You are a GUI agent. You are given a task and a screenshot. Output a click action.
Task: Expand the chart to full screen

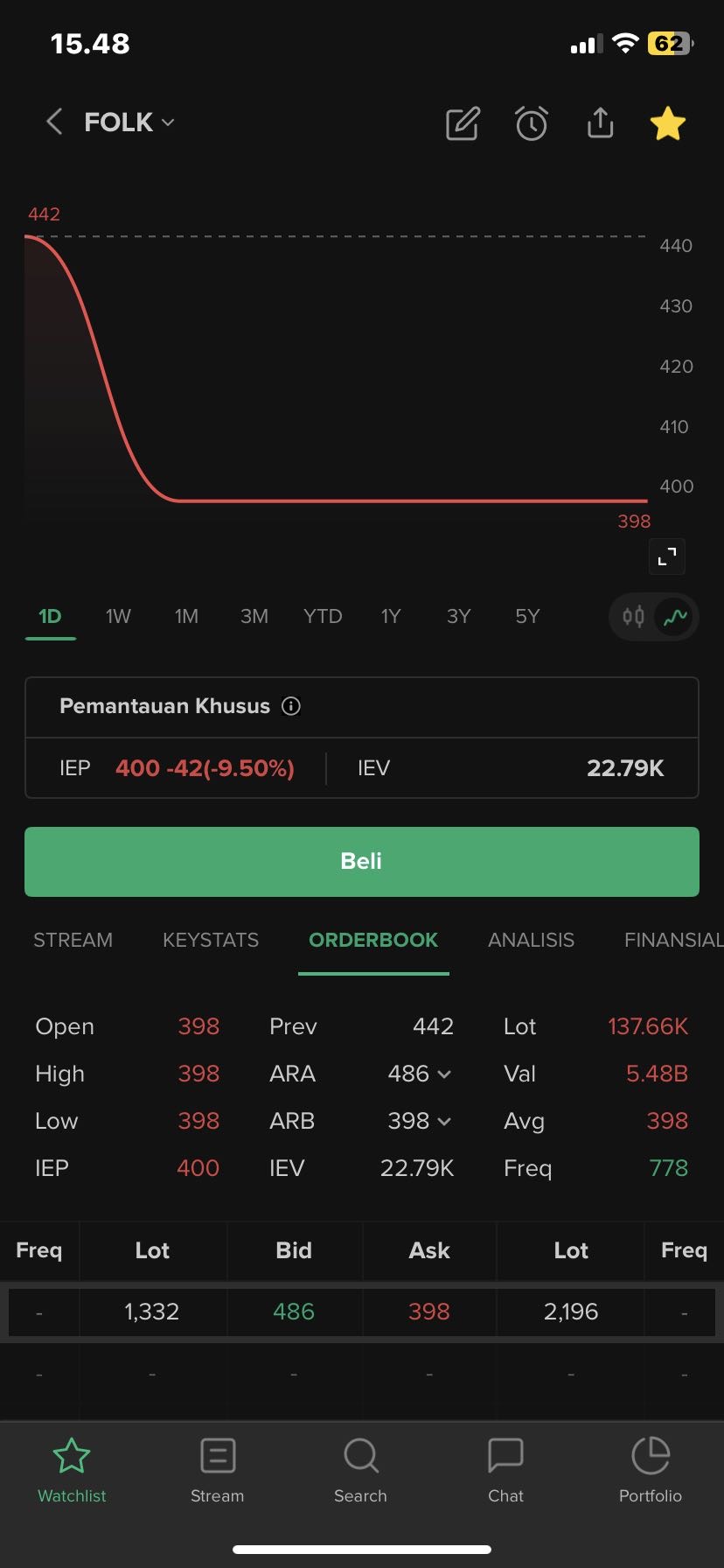click(x=667, y=556)
